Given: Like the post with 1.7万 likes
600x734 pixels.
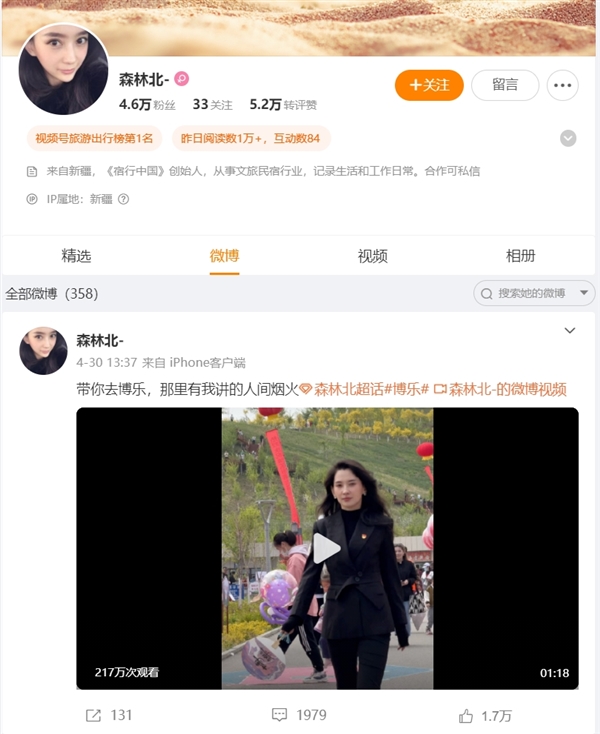Looking at the screenshot, I should 485,715.
